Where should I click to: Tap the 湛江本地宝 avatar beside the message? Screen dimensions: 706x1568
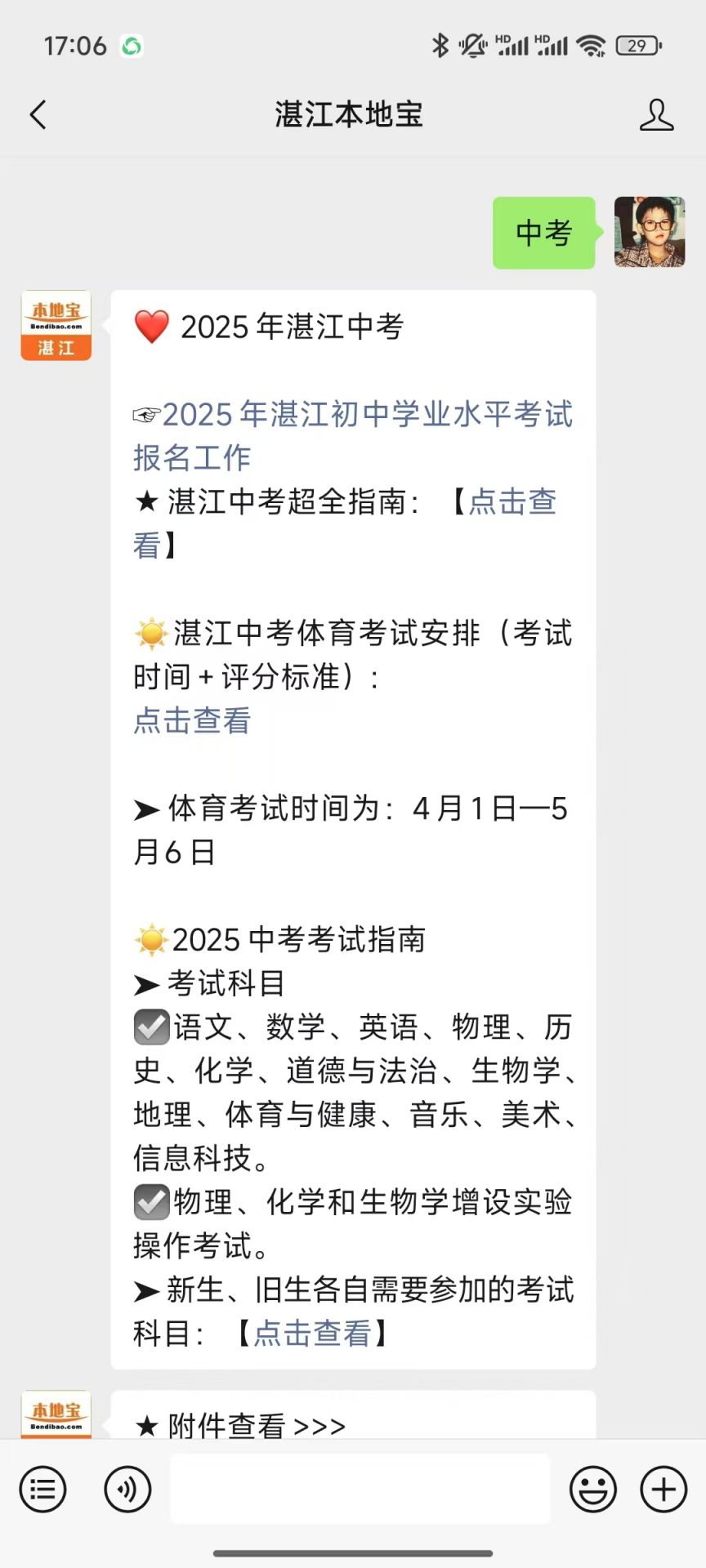pos(56,325)
